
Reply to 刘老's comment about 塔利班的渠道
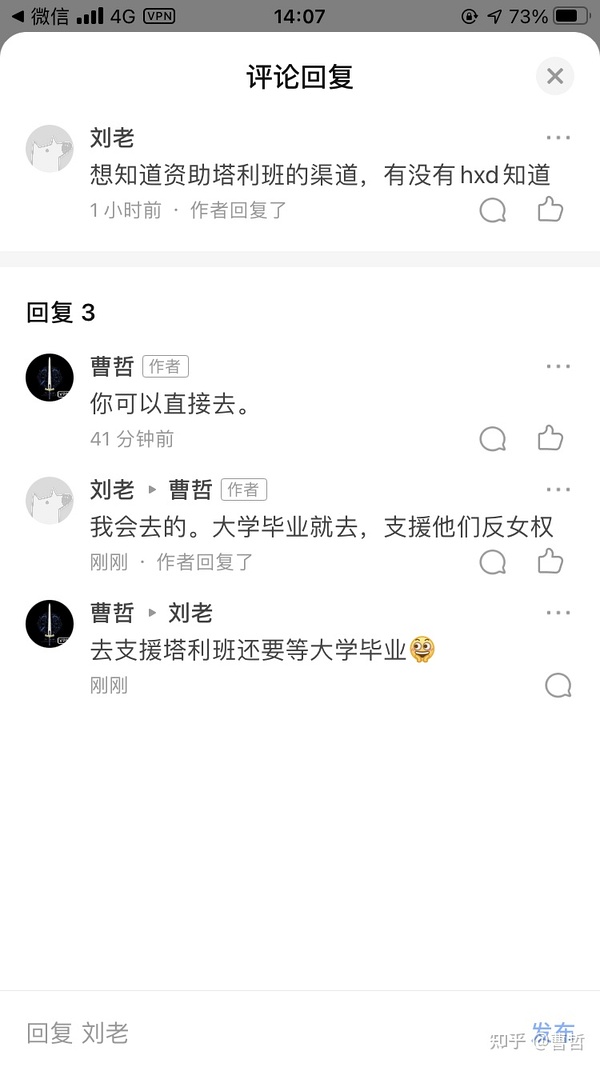493,210
